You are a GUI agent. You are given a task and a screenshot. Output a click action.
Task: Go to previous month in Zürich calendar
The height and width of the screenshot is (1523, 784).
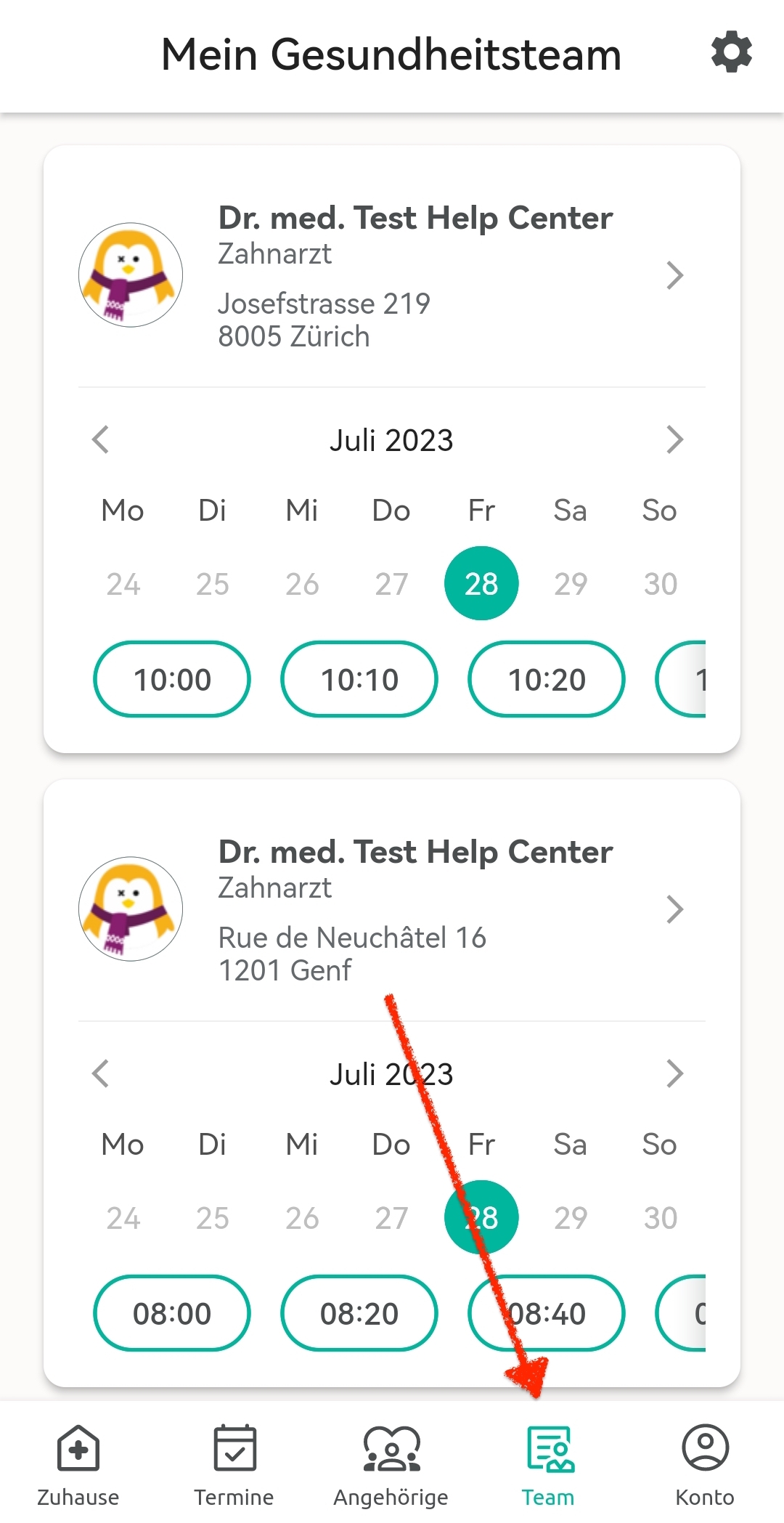click(101, 439)
